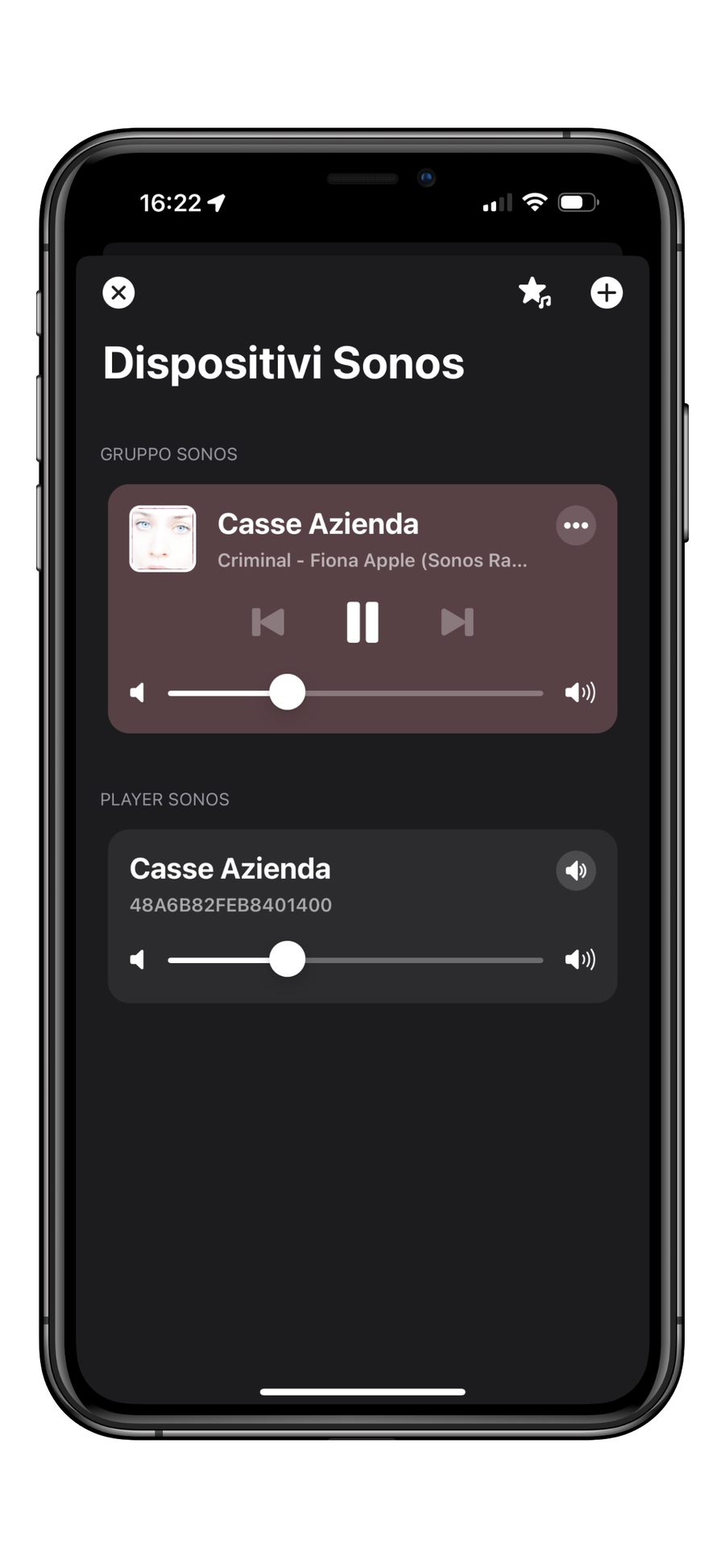Open Sonos favorites star icon
The height and width of the screenshot is (1568, 725).
pyautogui.click(x=534, y=292)
